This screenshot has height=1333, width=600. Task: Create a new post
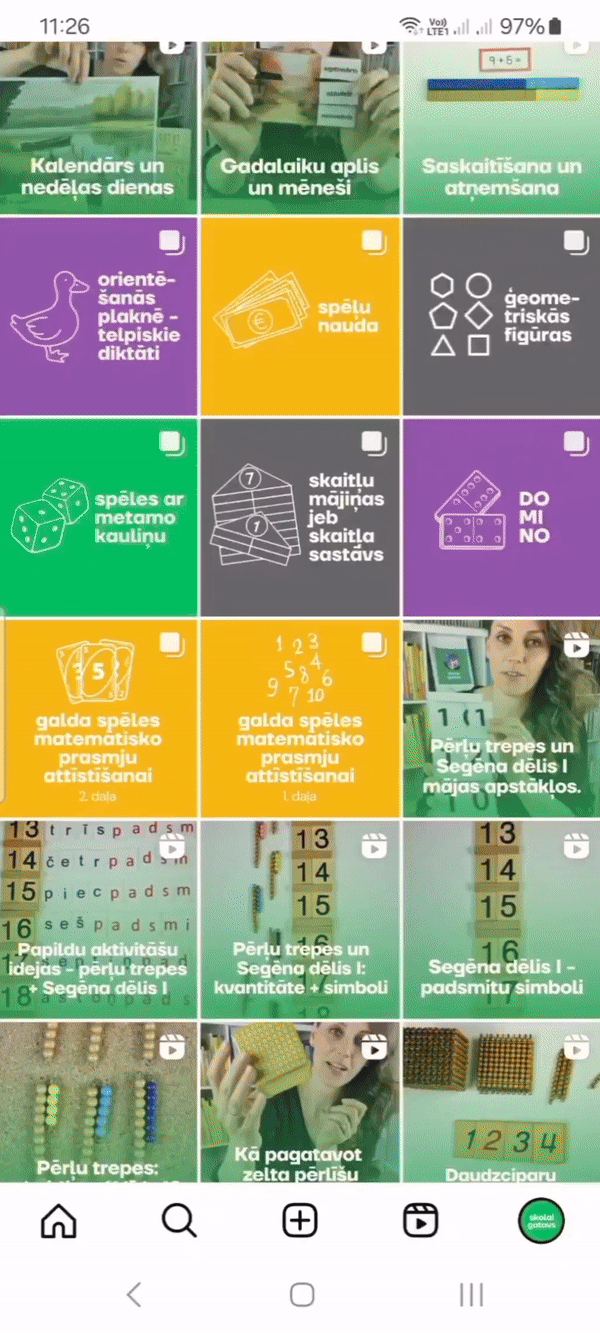click(x=300, y=1220)
